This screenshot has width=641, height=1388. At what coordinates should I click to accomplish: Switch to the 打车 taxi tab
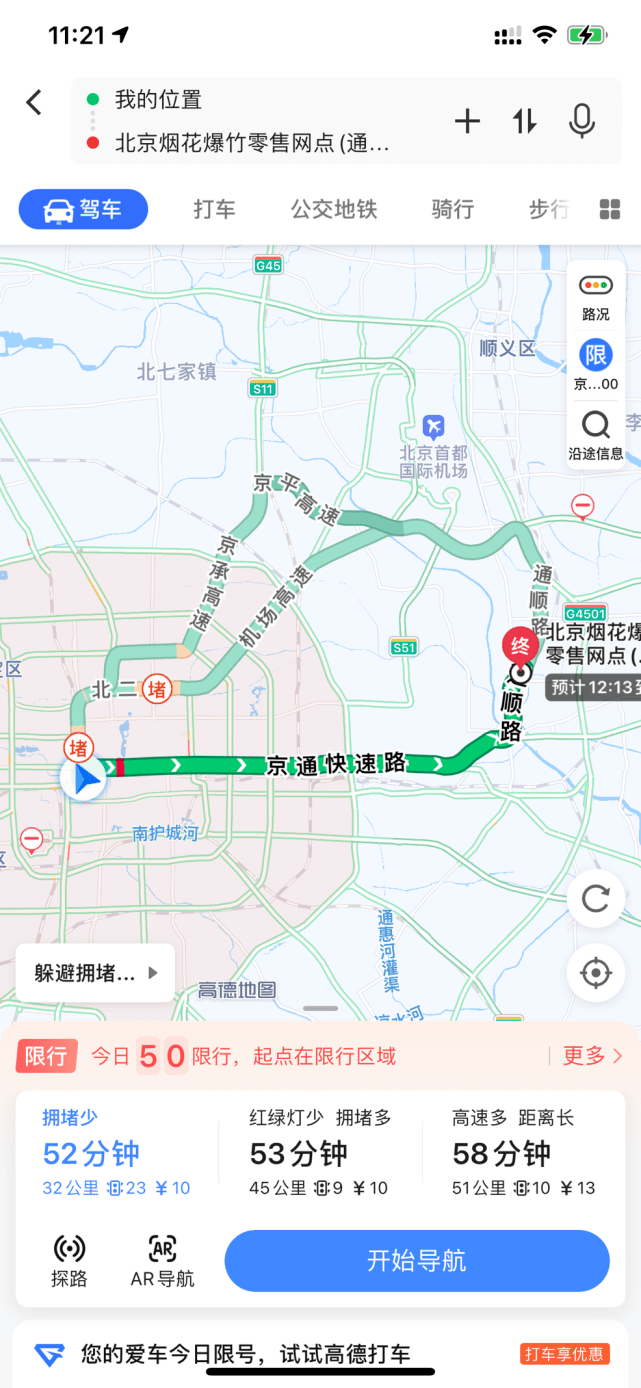tap(214, 209)
